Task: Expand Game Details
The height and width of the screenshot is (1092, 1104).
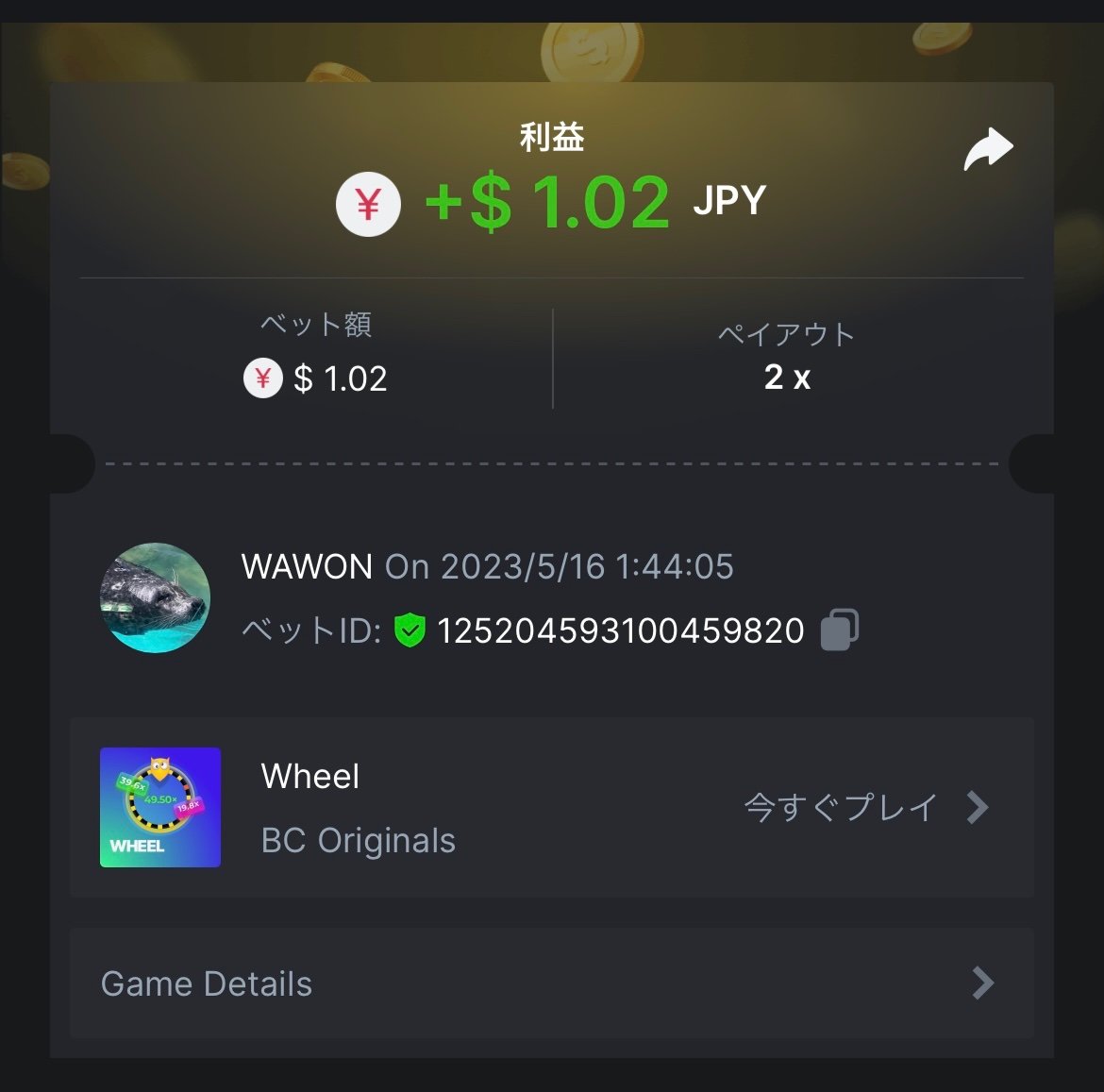Action: [x=551, y=983]
